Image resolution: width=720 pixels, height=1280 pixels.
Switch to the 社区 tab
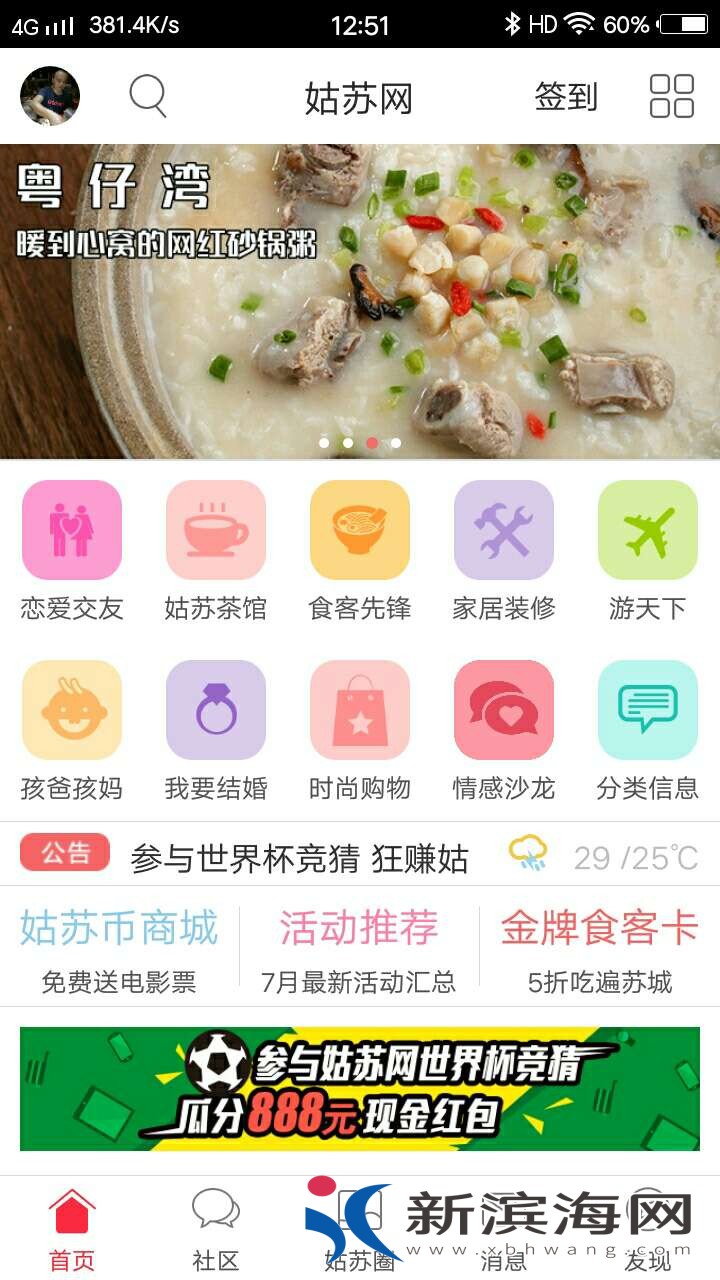pos(216,1228)
